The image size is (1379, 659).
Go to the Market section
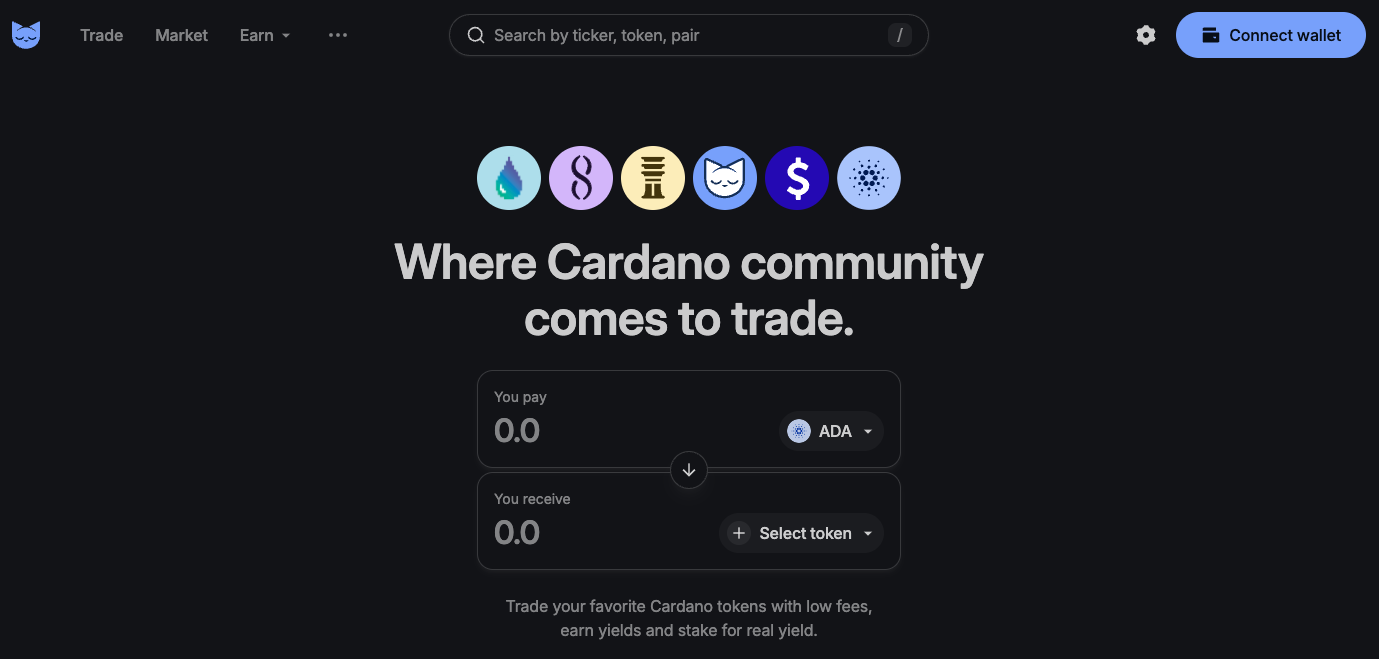pyautogui.click(x=181, y=35)
